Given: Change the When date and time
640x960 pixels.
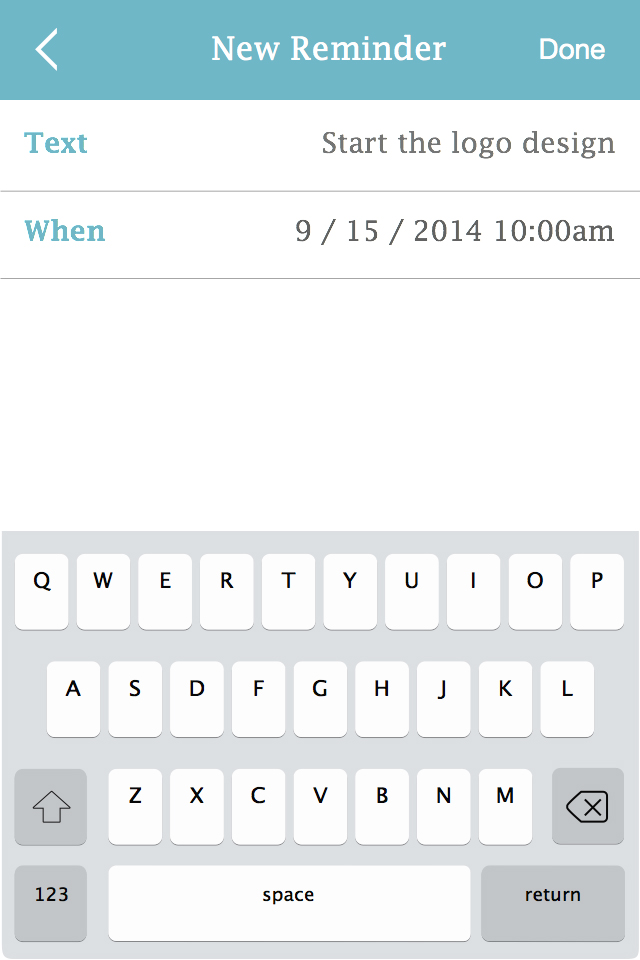Looking at the screenshot, I should click(x=454, y=232).
